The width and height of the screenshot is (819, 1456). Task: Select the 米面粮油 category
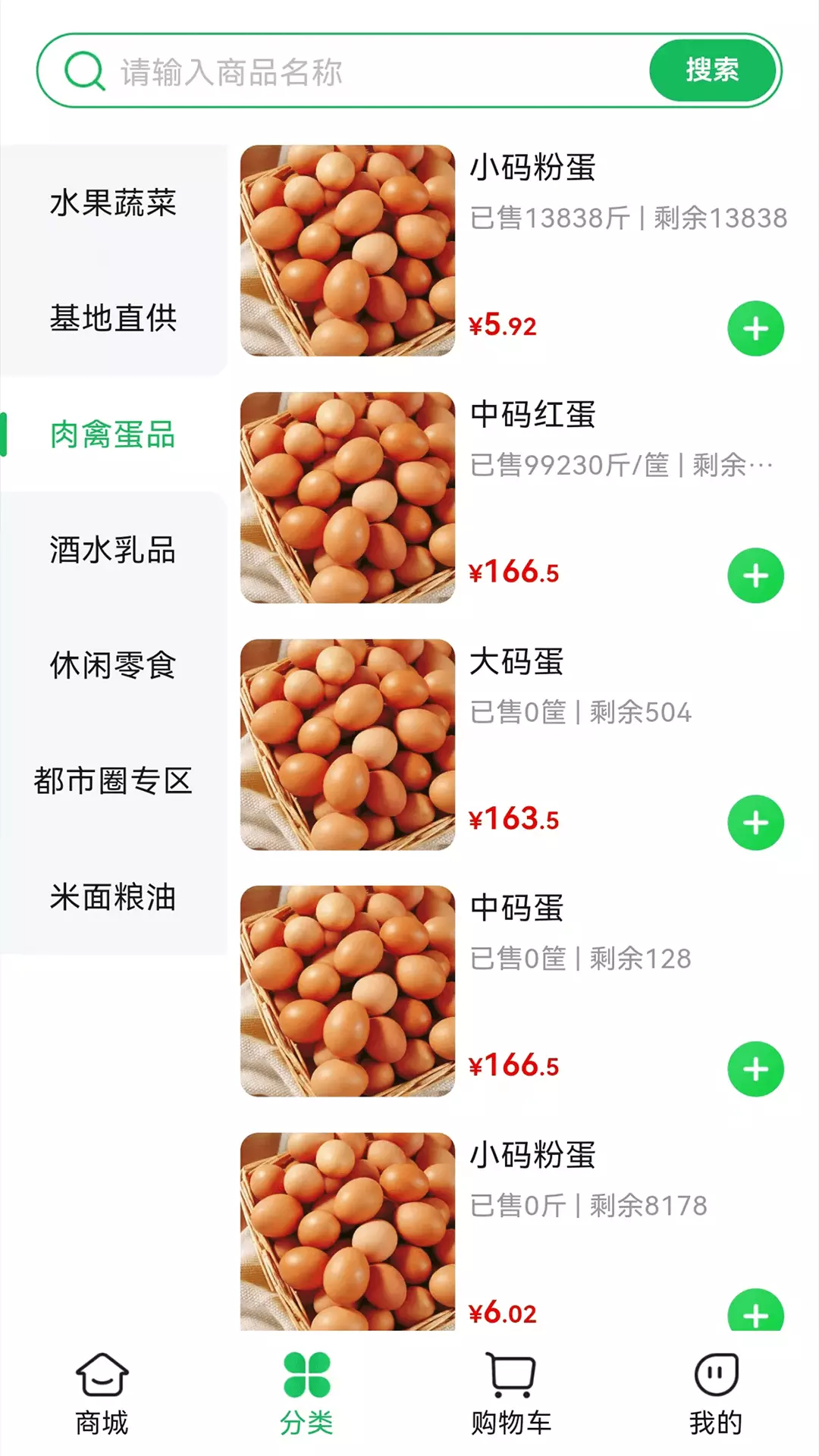click(x=114, y=897)
